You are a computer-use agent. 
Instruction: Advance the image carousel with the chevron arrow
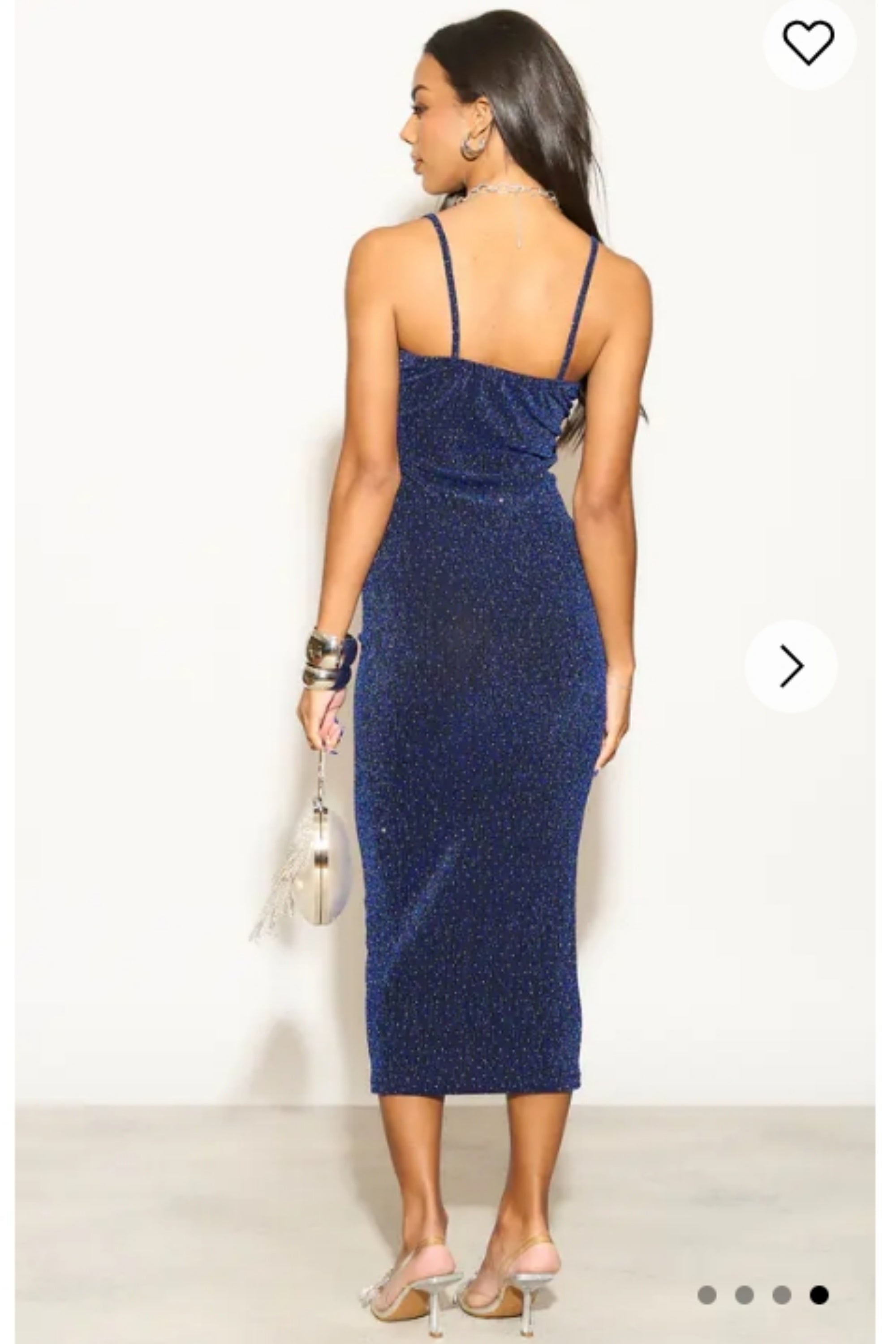793,665
